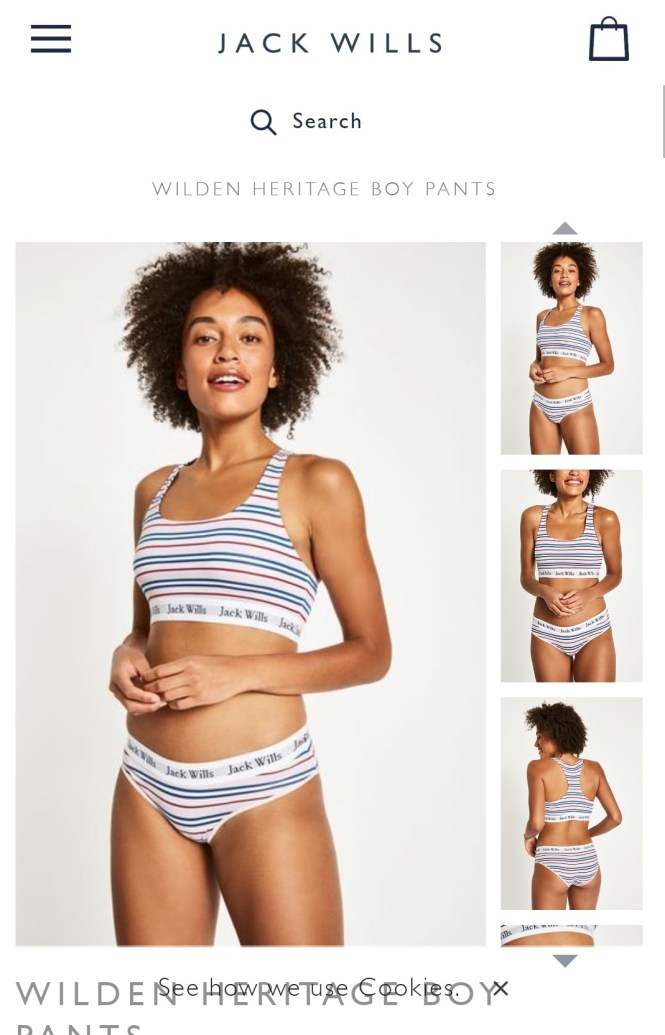Dismiss the cookies banner
Screen dimensions: 665x1035
click(x=501, y=989)
